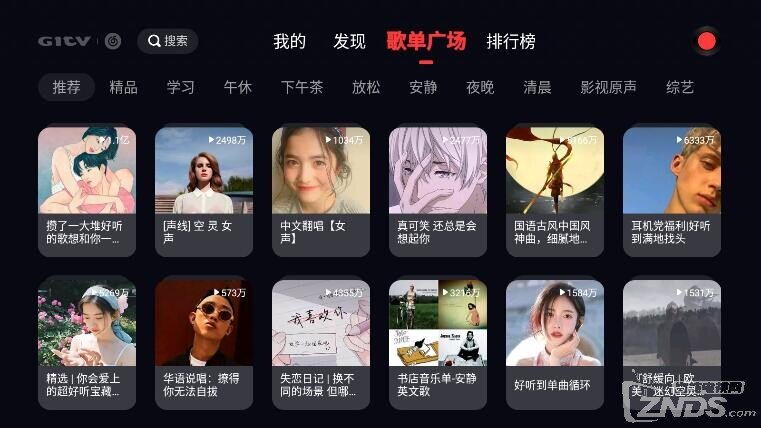Select the 精品 category chip
The height and width of the screenshot is (428, 761).
coord(123,87)
